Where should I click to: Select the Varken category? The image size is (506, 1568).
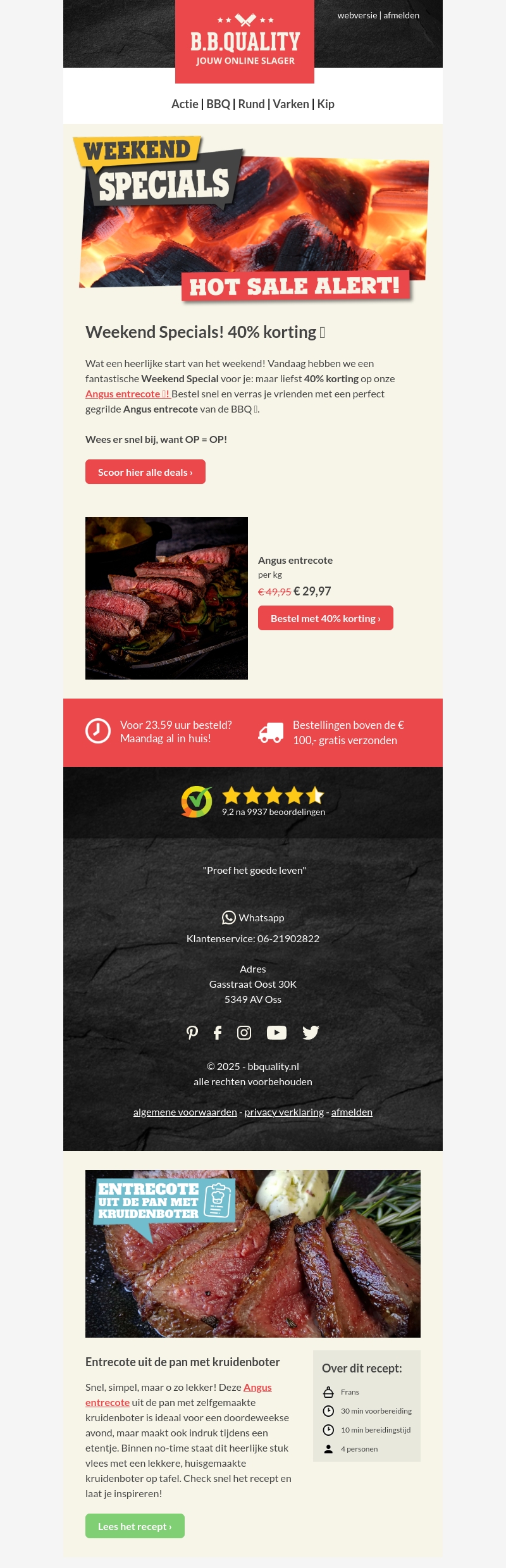[291, 104]
